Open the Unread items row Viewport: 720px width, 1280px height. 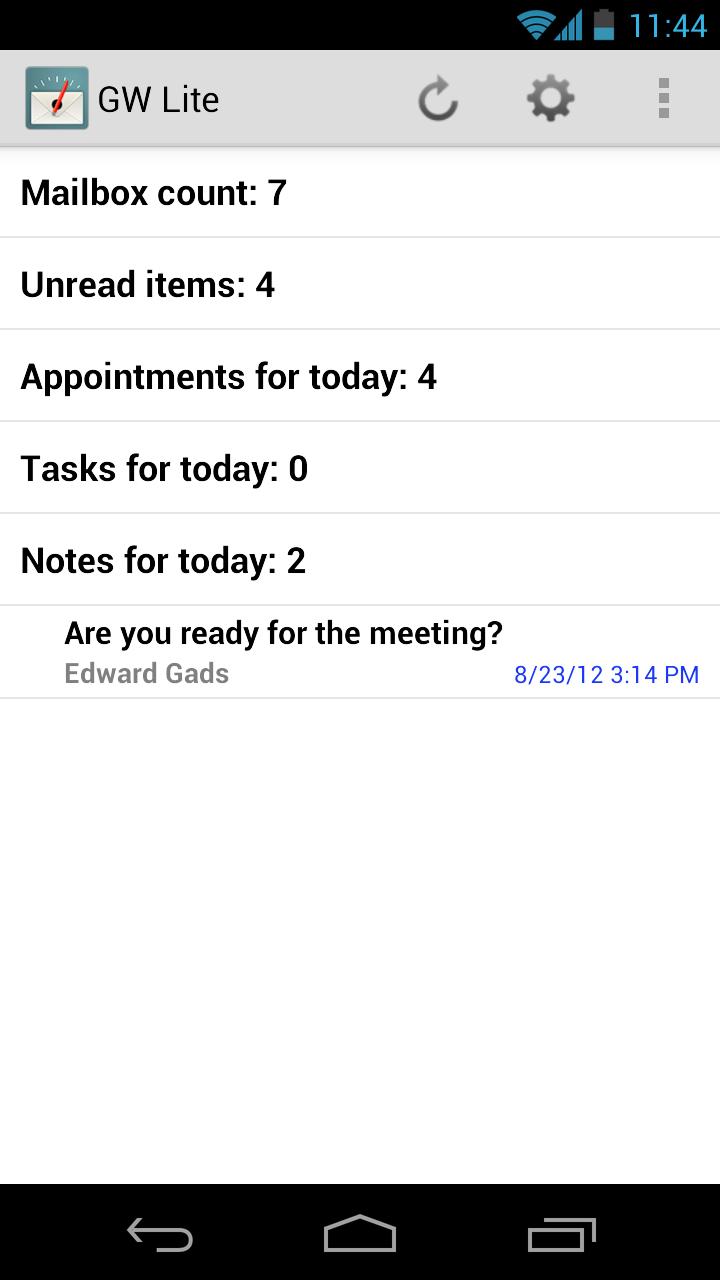click(360, 284)
